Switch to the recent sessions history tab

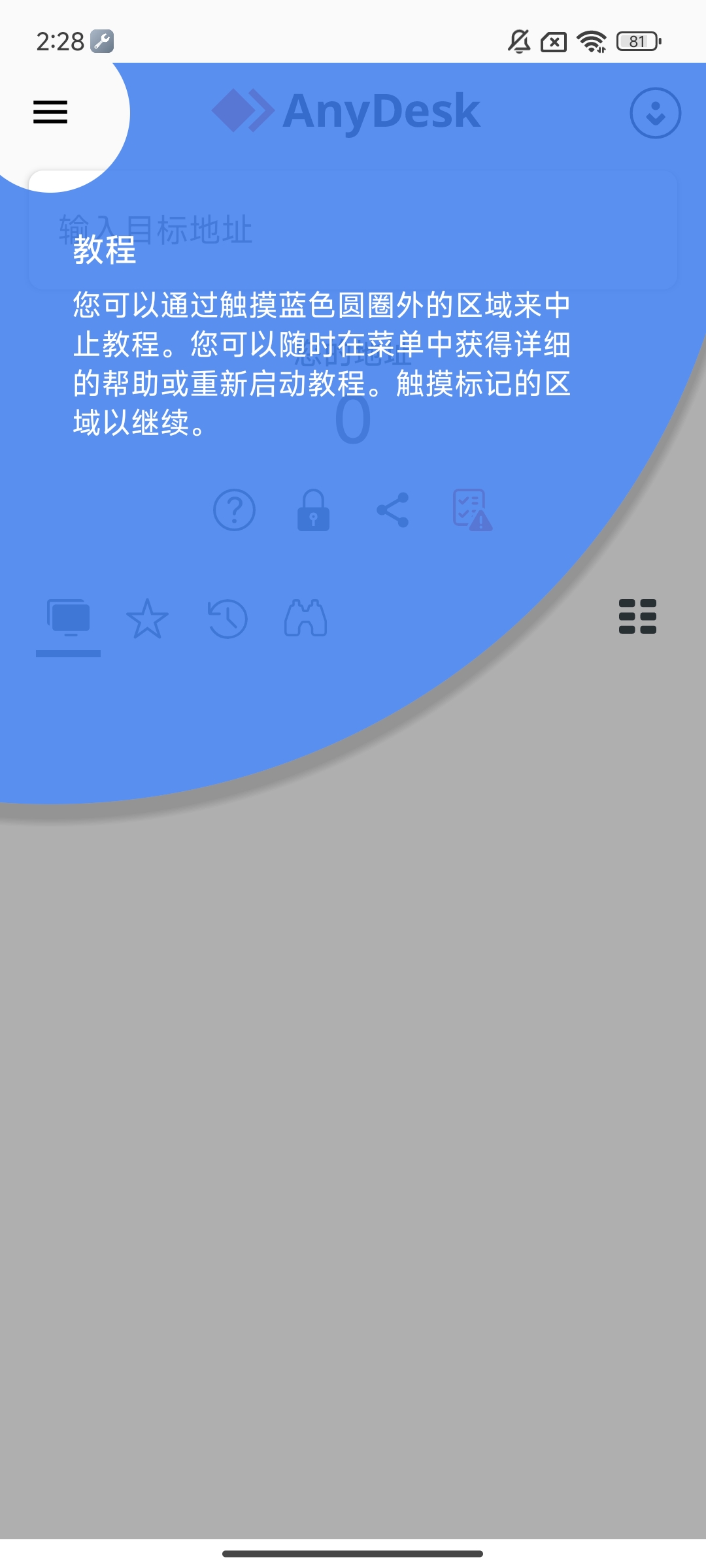[227, 619]
